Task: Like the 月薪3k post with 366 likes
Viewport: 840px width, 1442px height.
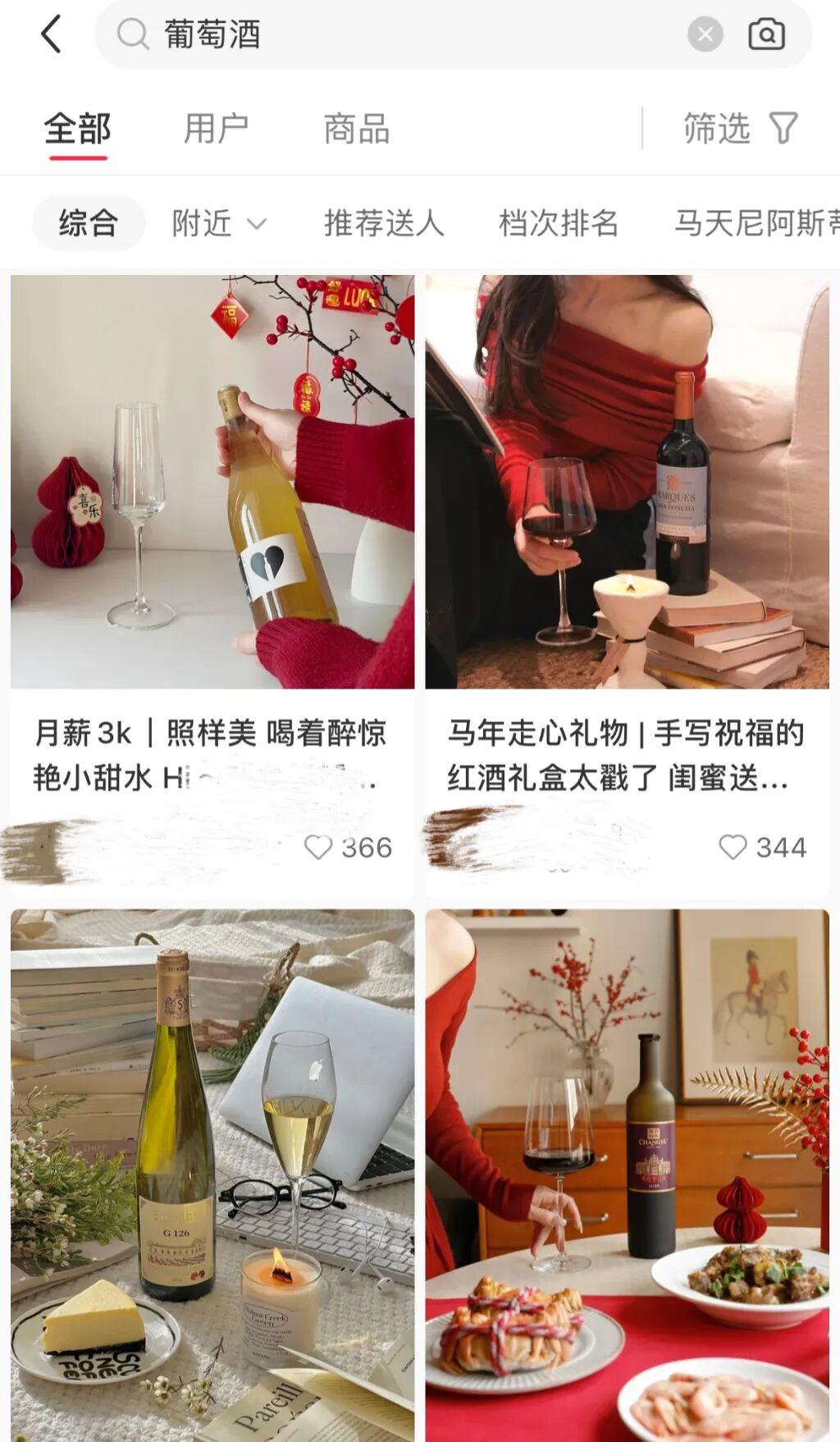Action: point(319,847)
